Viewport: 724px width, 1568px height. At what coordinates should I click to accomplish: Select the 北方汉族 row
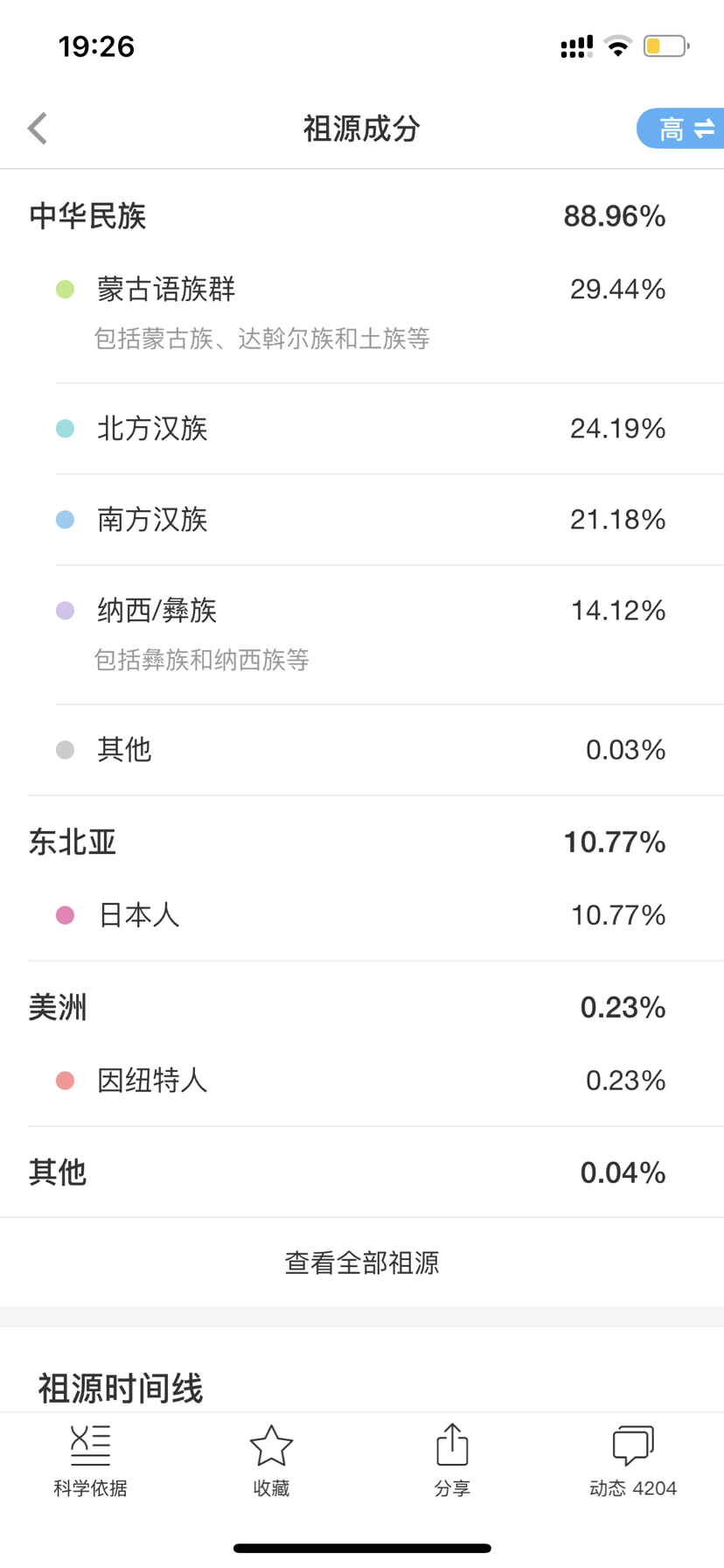pos(362,429)
